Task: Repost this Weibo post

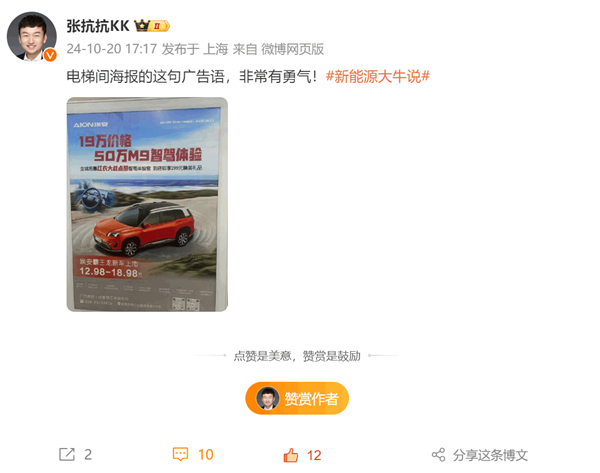Action: pos(75,454)
